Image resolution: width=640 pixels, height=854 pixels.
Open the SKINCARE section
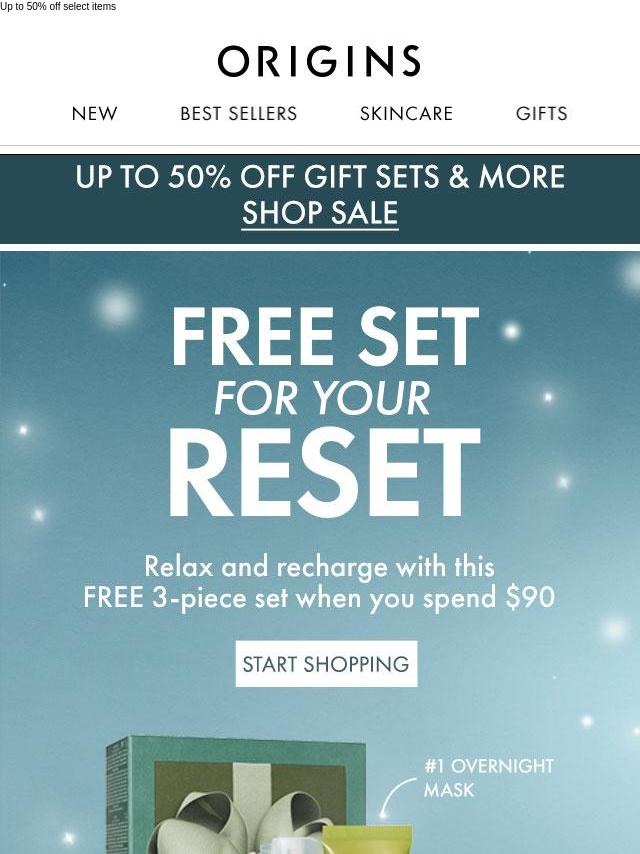coord(406,114)
